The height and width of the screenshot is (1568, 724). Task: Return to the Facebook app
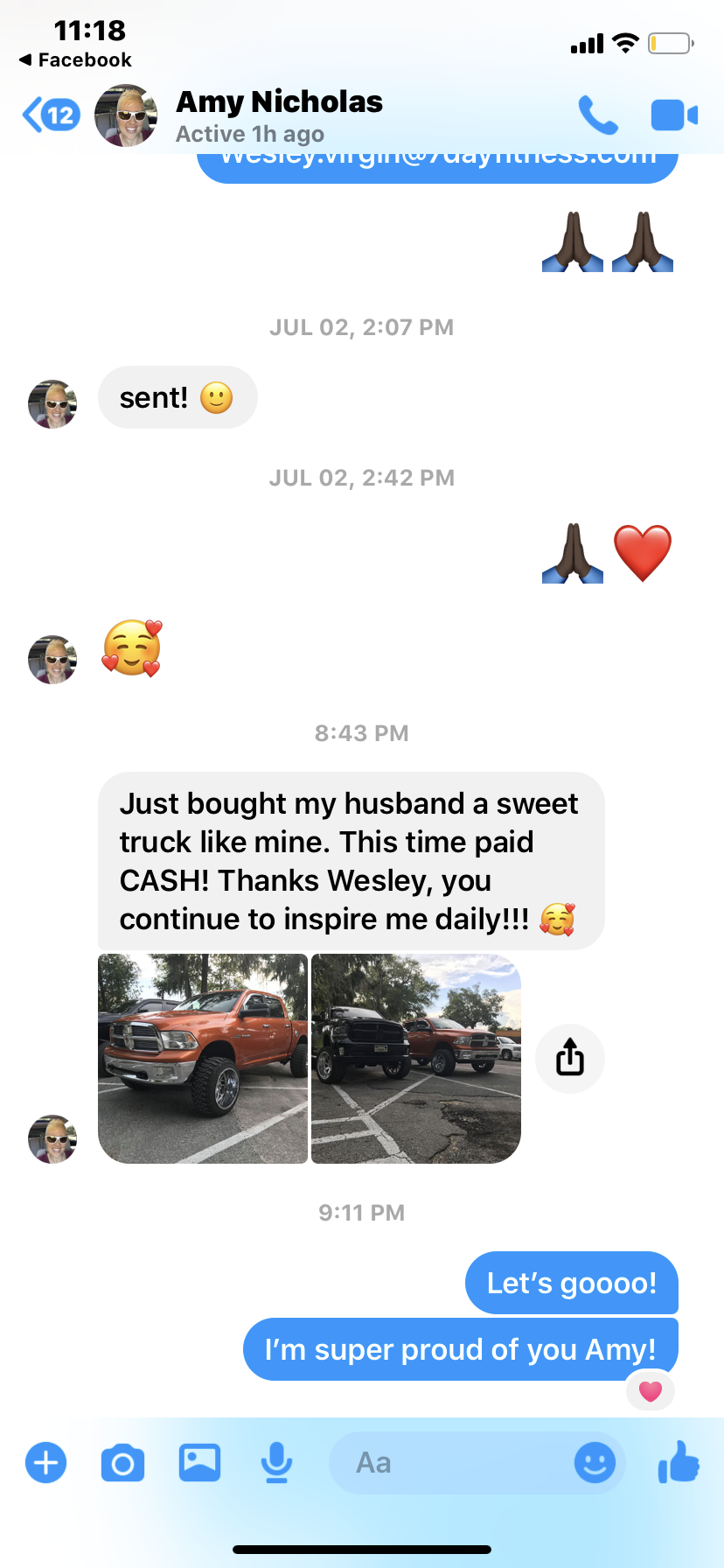[x=75, y=59]
